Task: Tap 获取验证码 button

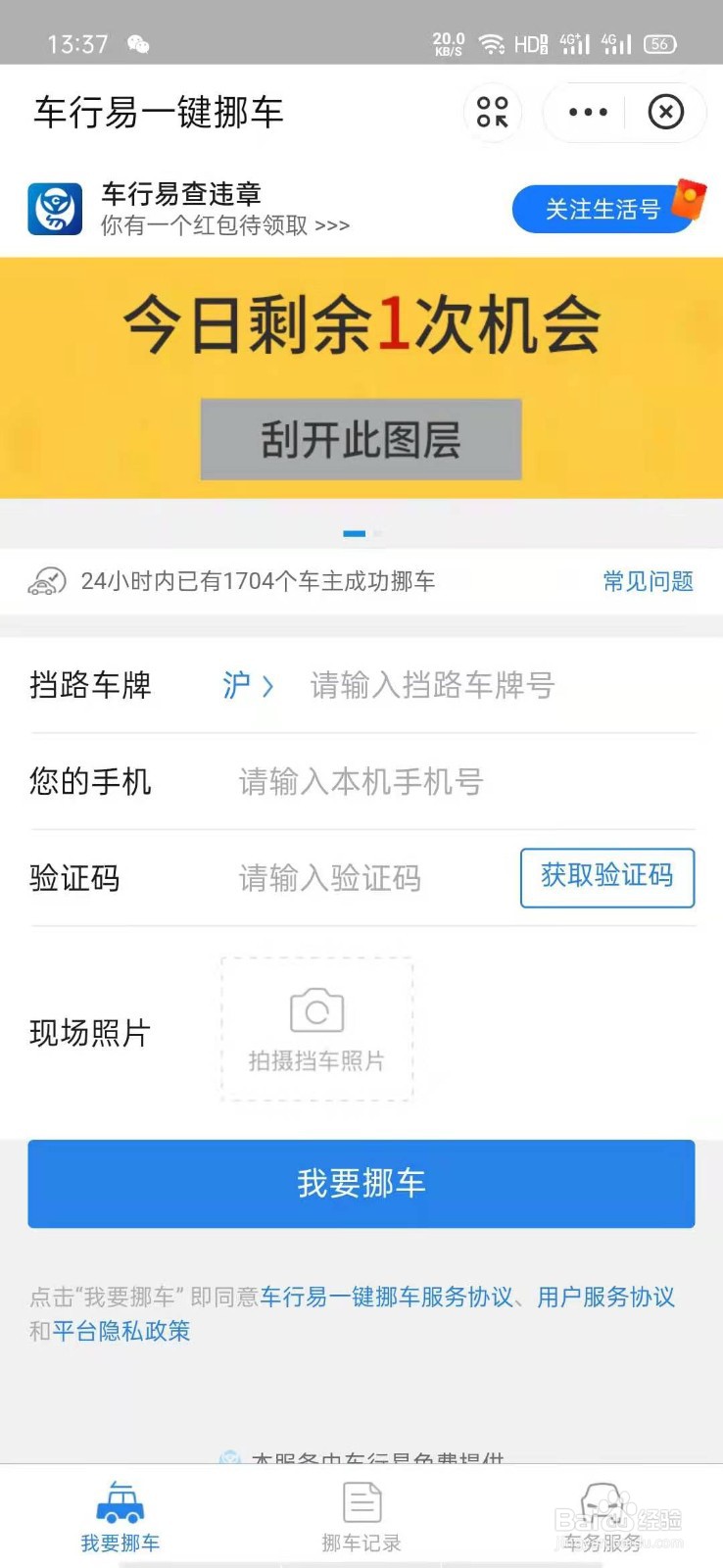Action: [x=606, y=877]
